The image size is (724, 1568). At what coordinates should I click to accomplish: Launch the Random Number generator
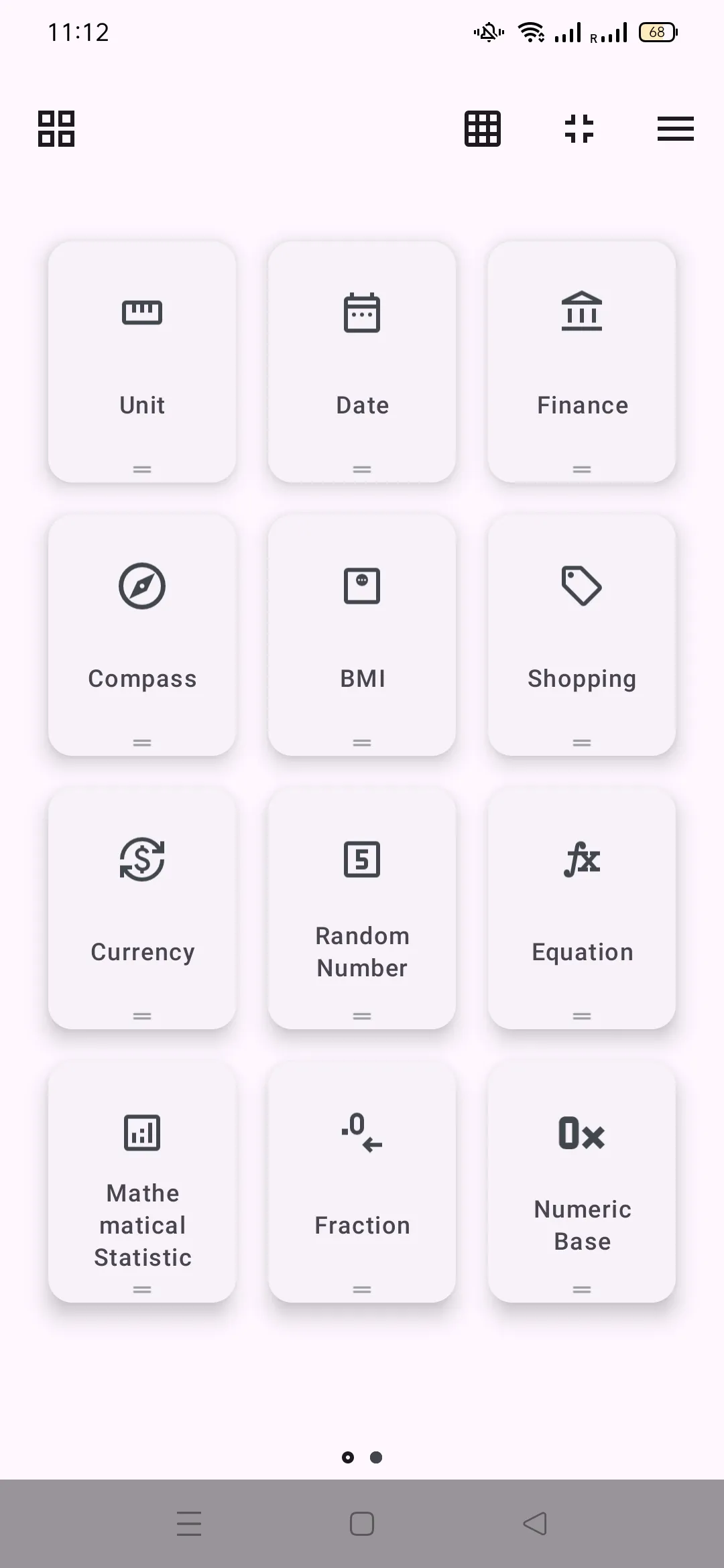click(x=362, y=909)
